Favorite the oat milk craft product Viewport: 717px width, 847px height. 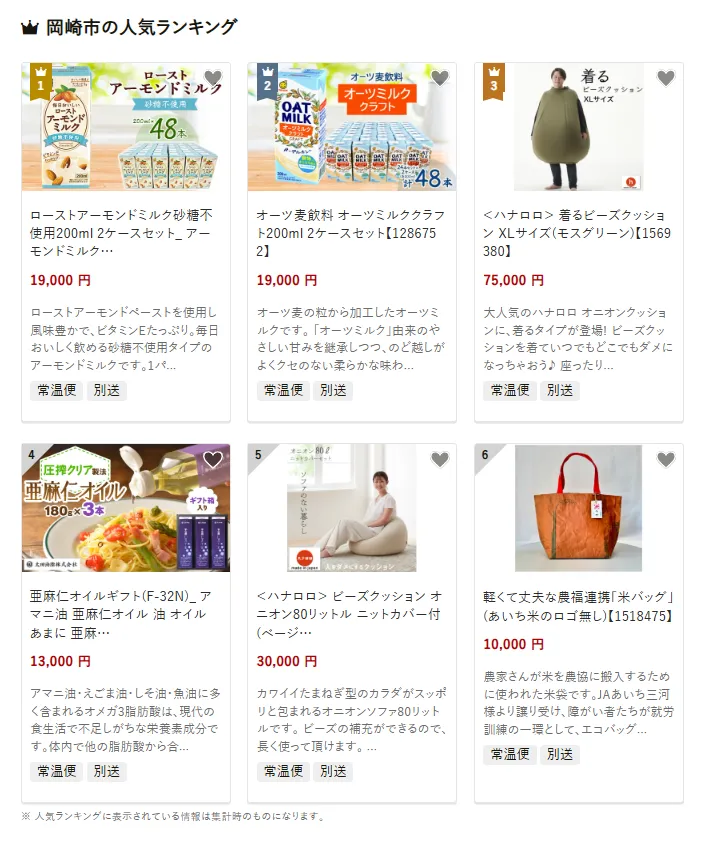click(439, 78)
